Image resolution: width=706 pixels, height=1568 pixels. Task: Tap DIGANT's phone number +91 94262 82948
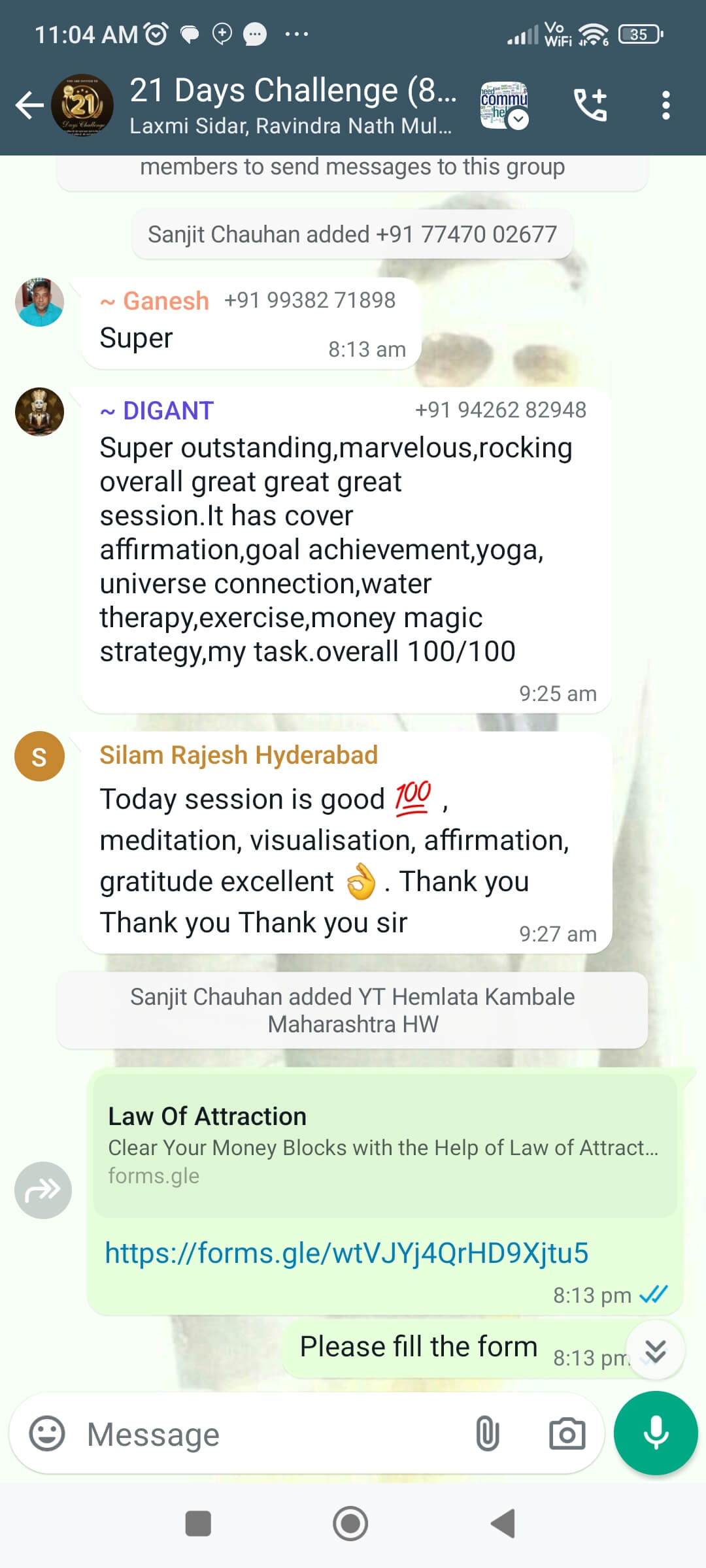tap(500, 410)
